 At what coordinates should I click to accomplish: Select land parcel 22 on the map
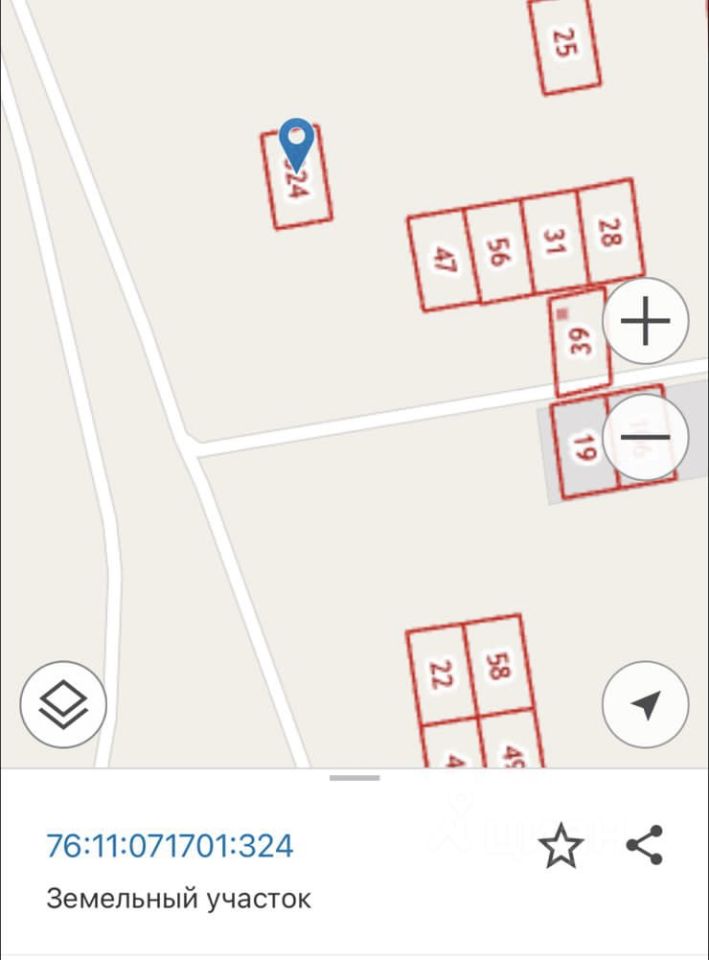click(441, 675)
